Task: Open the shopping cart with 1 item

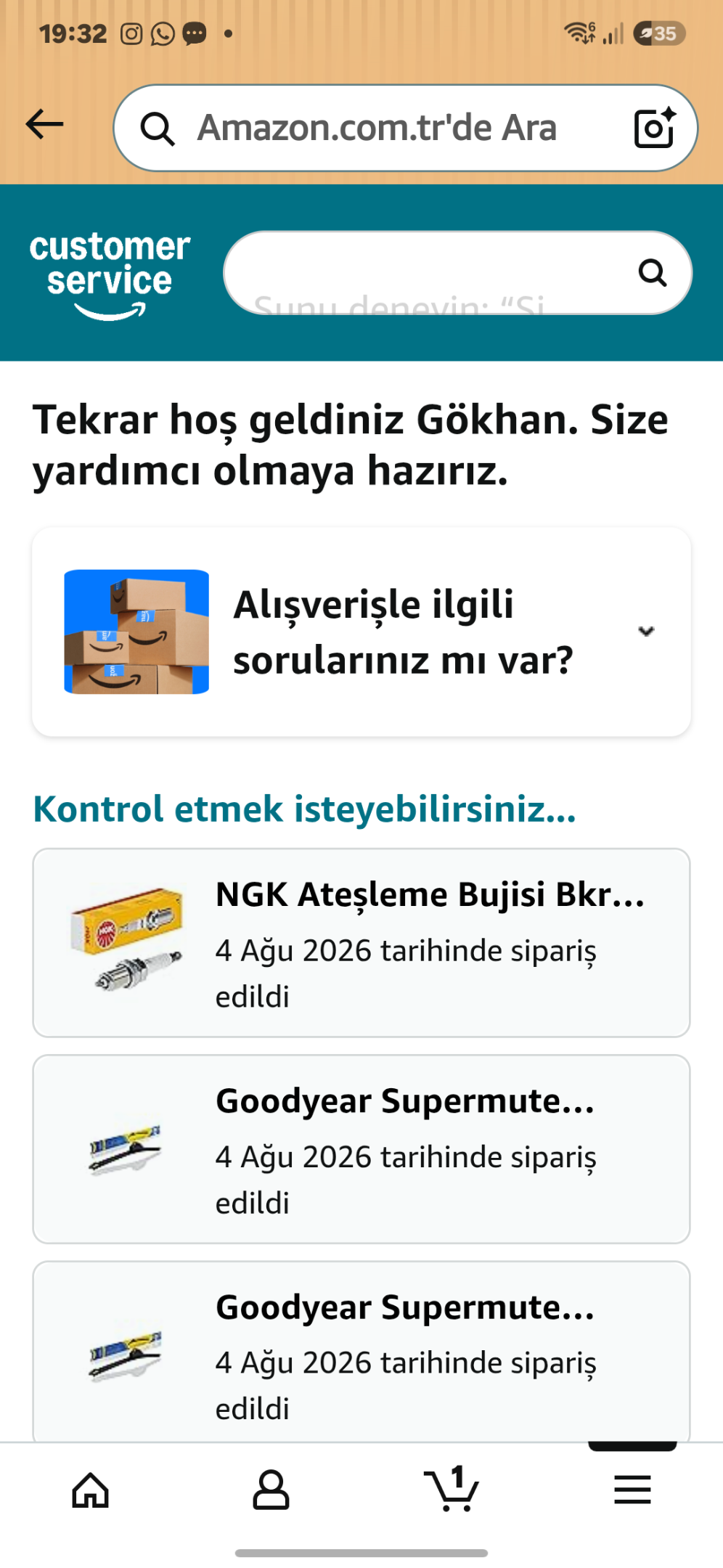Action: tap(452, 1489)
